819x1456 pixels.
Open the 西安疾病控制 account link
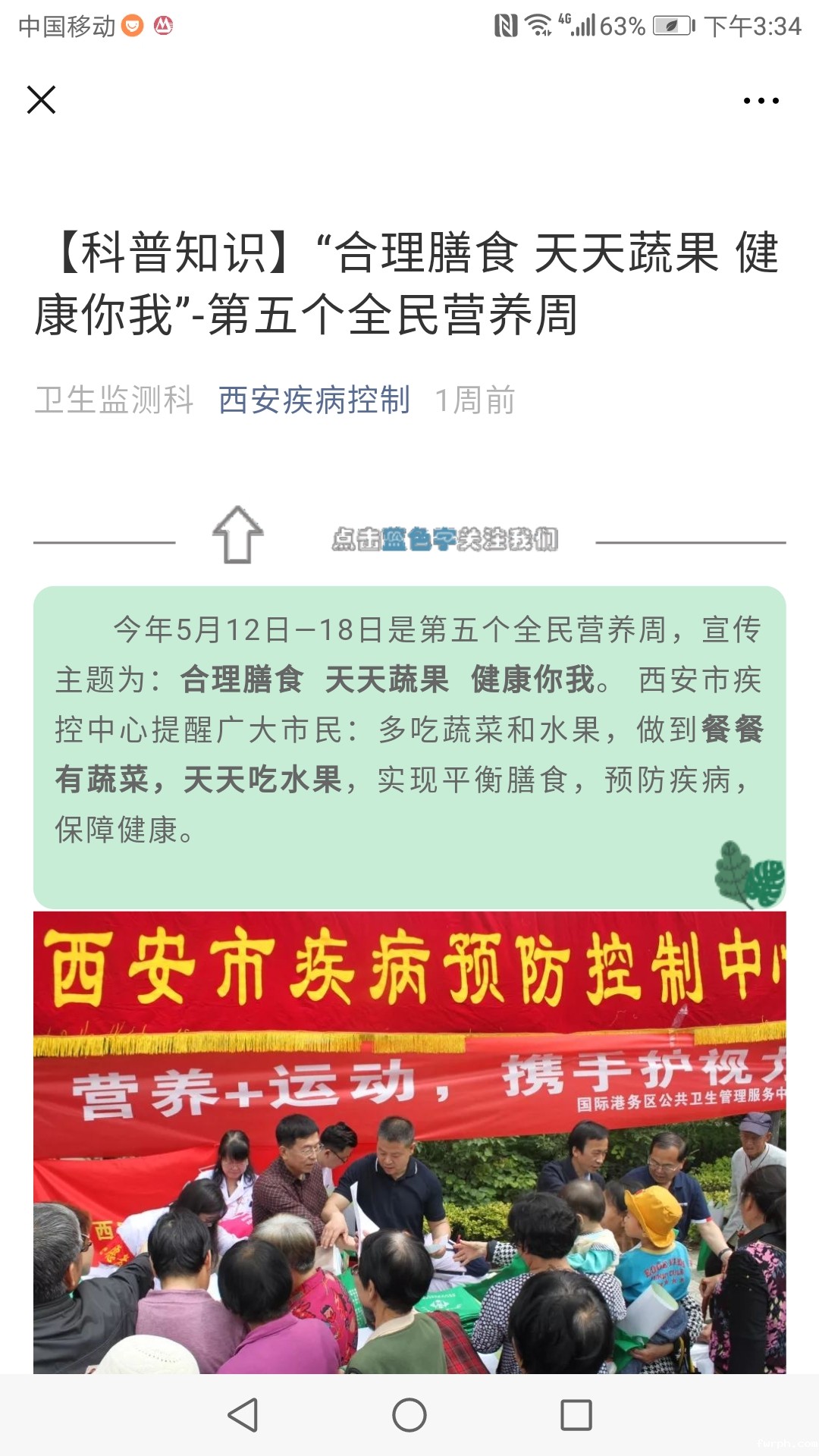(x=314, y=400)
